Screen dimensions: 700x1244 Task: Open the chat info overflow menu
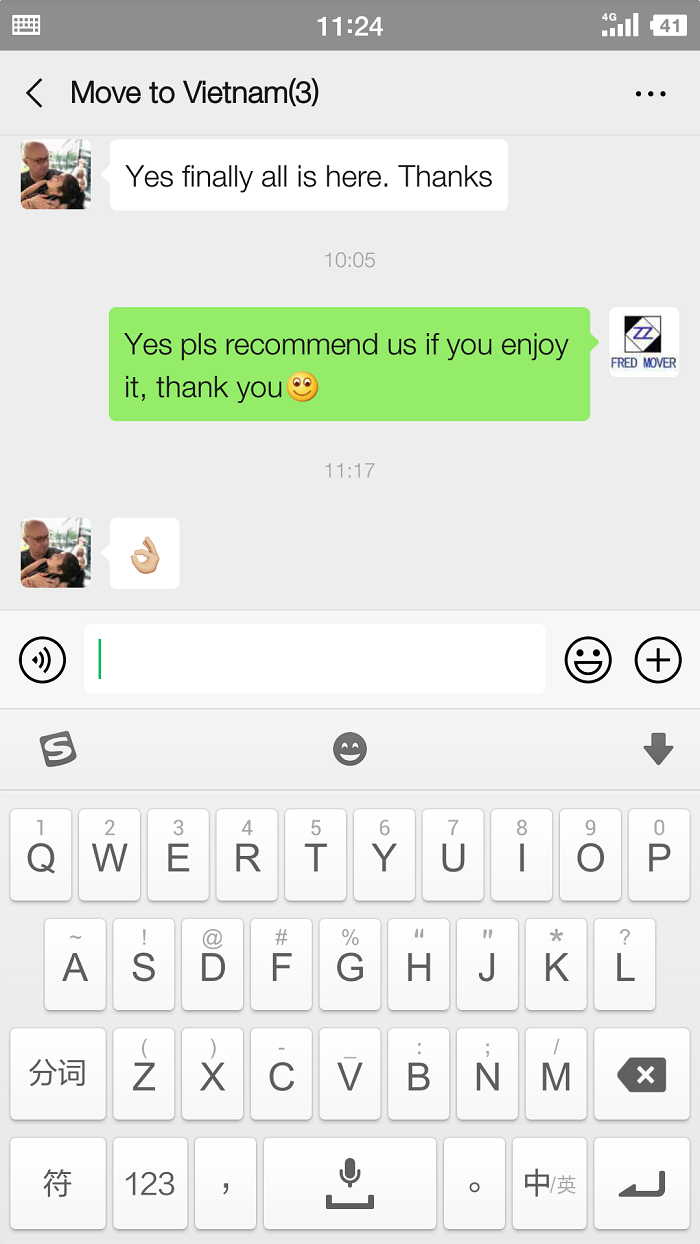point(650,94)
